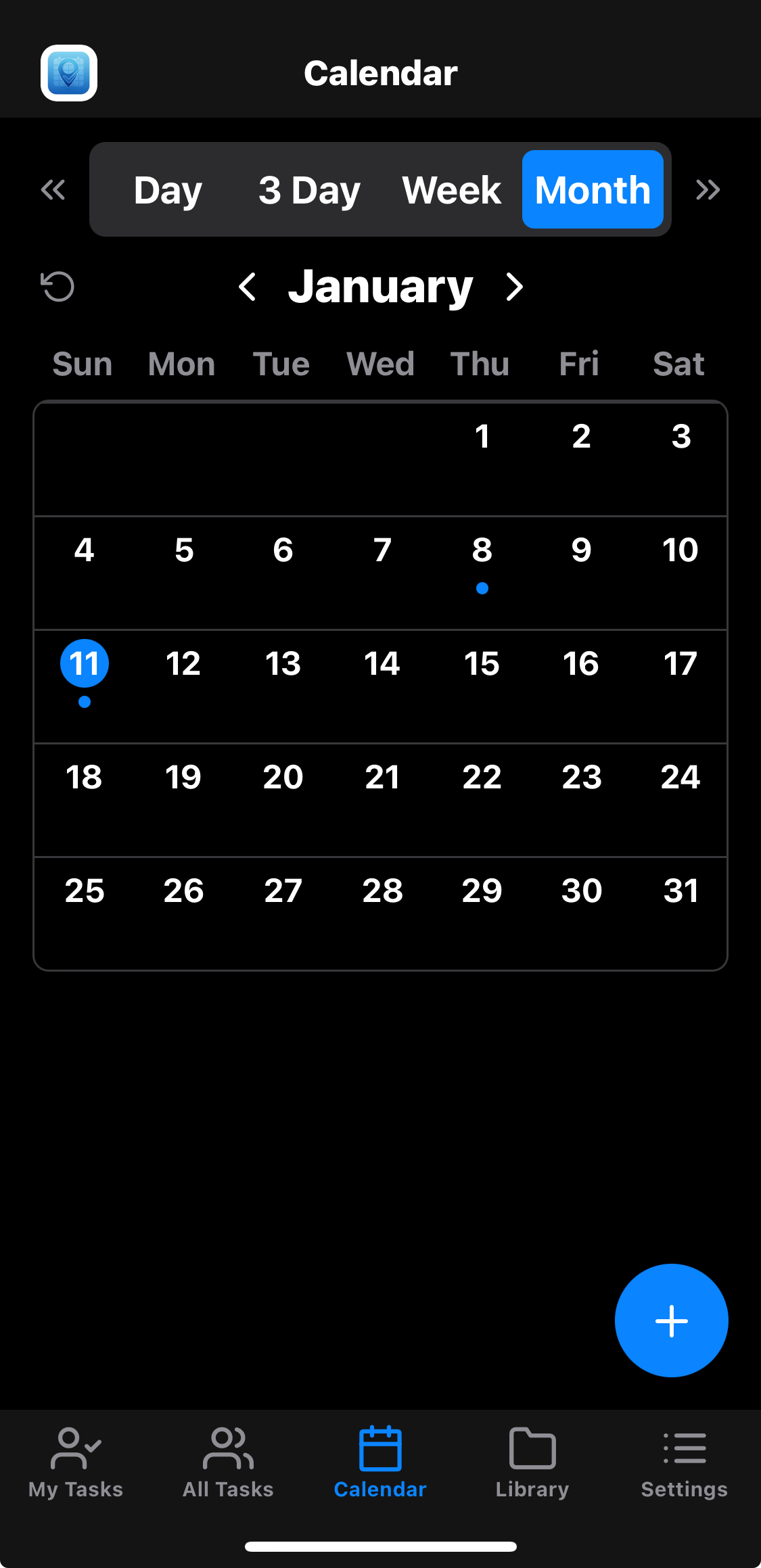Switch to 3 Day view
Screen dimensions: 761x1568
(309, 190)
